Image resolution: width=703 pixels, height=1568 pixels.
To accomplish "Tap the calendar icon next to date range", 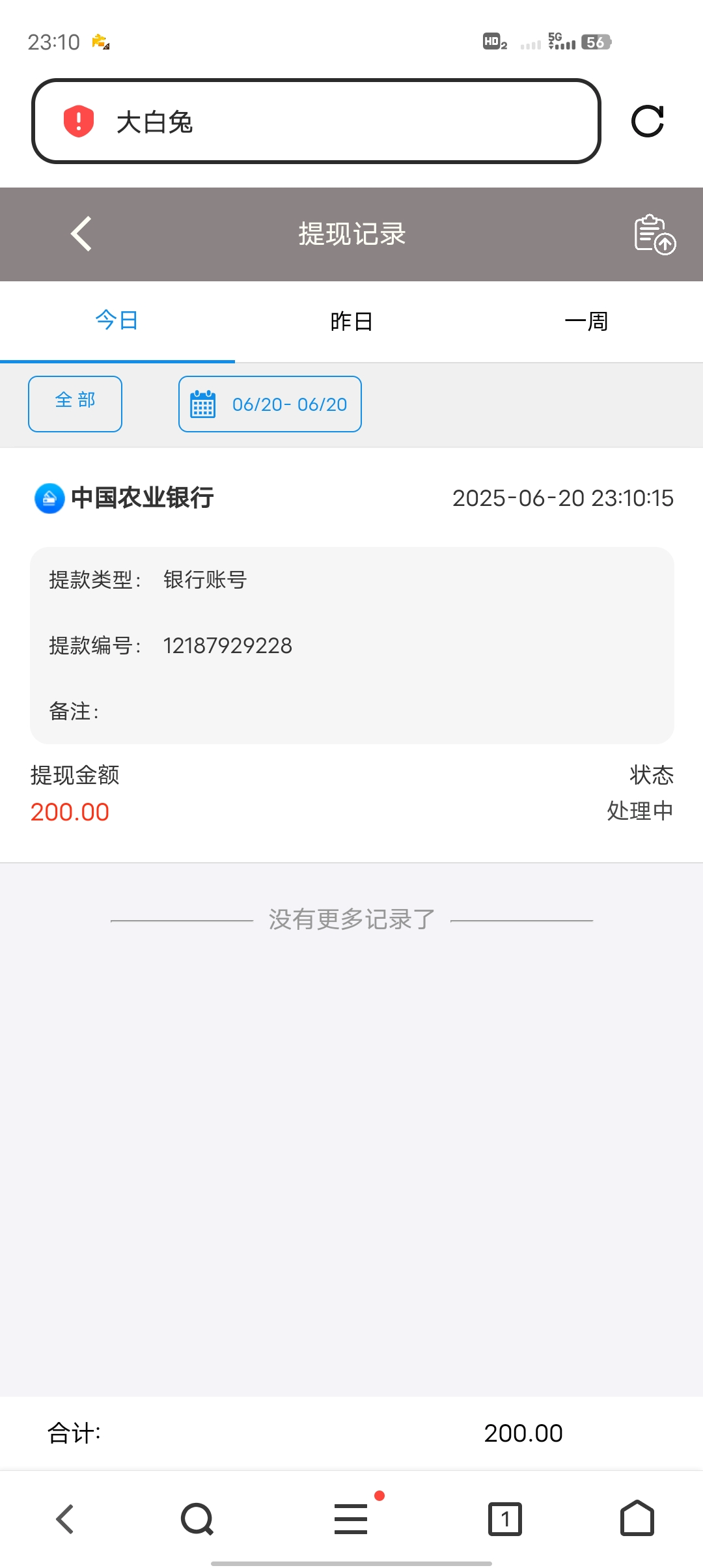I will tap(202, 404).
